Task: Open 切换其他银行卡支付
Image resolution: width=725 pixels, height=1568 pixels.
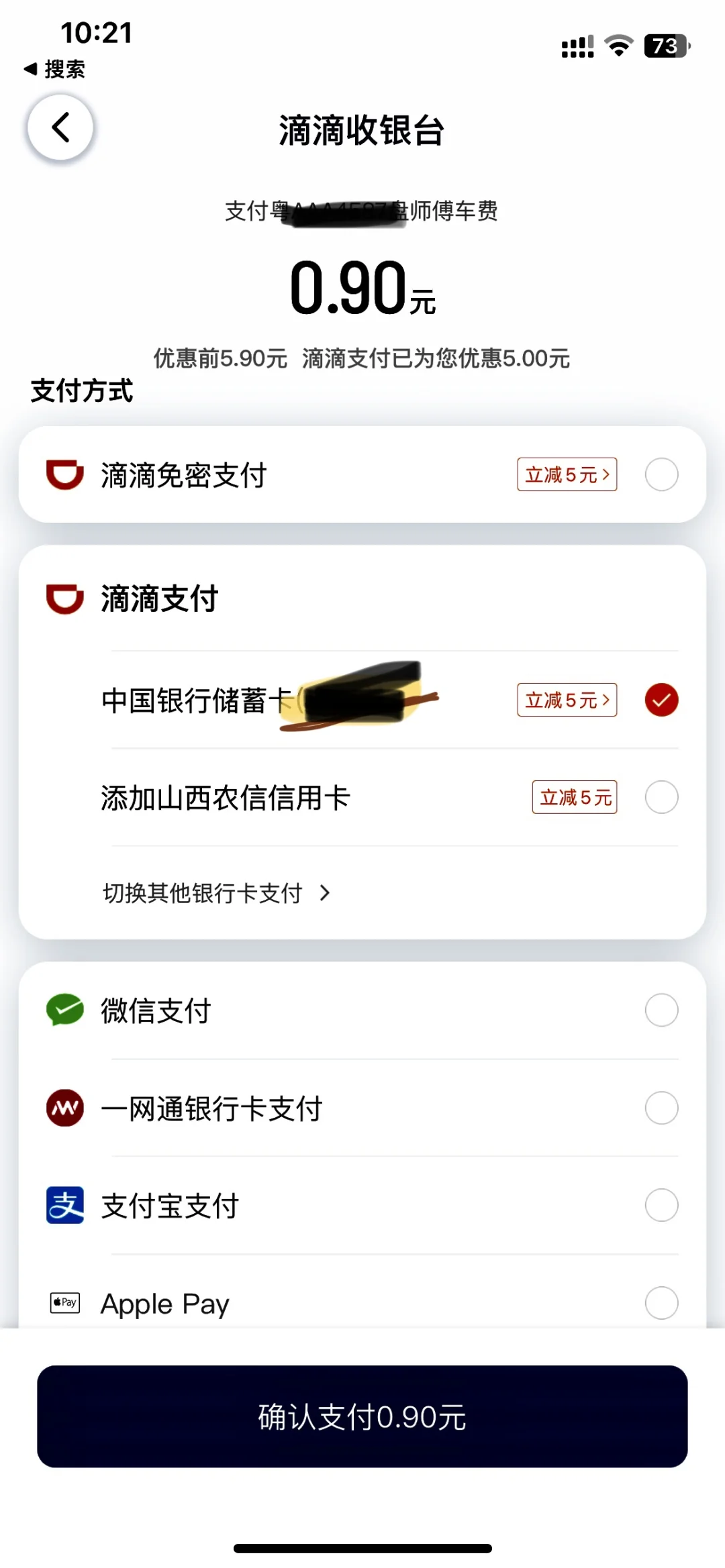Action: click(x=216, y=893)
